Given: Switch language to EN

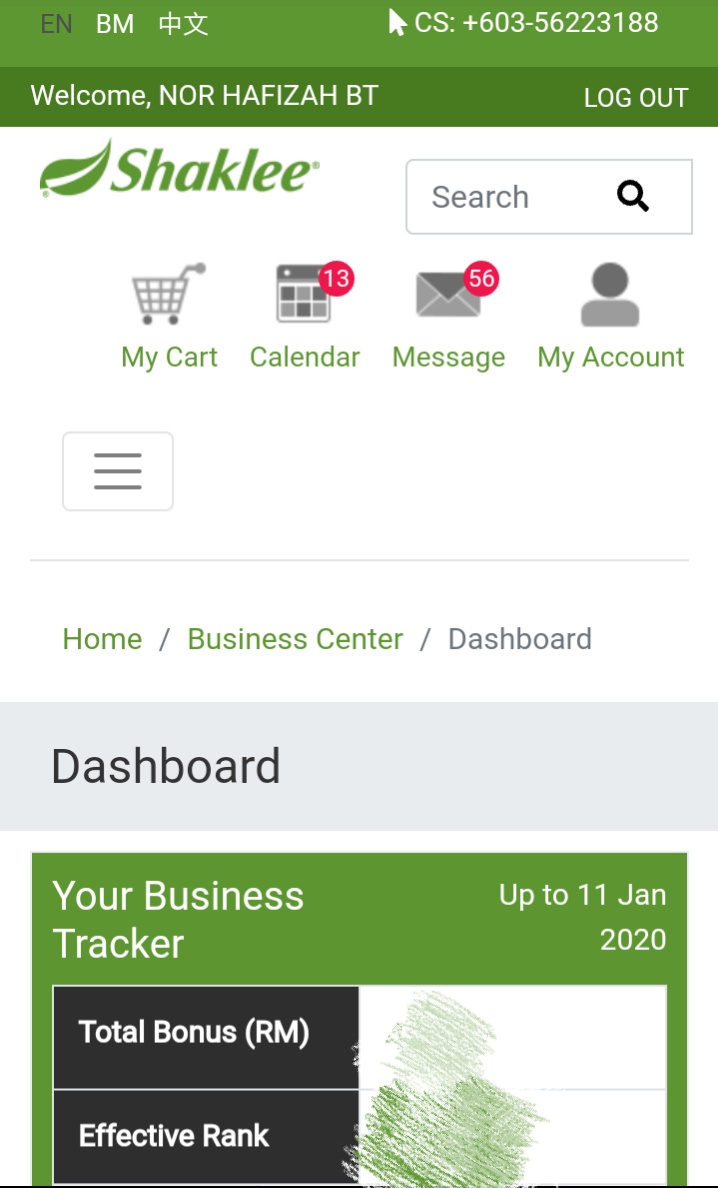Looking at the screenshot, I should [56, 24].
